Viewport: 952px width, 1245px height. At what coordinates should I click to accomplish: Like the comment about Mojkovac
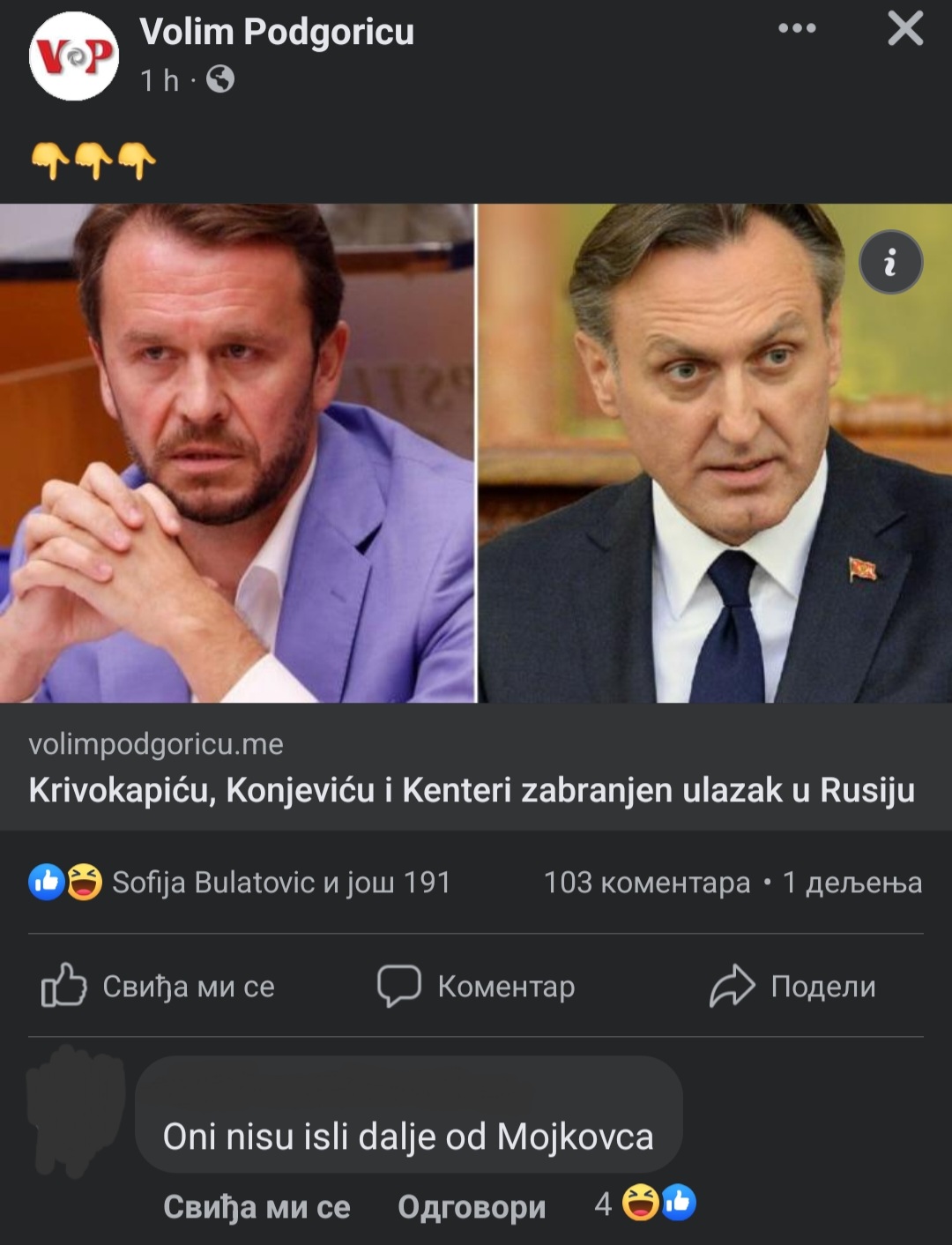257,1206
